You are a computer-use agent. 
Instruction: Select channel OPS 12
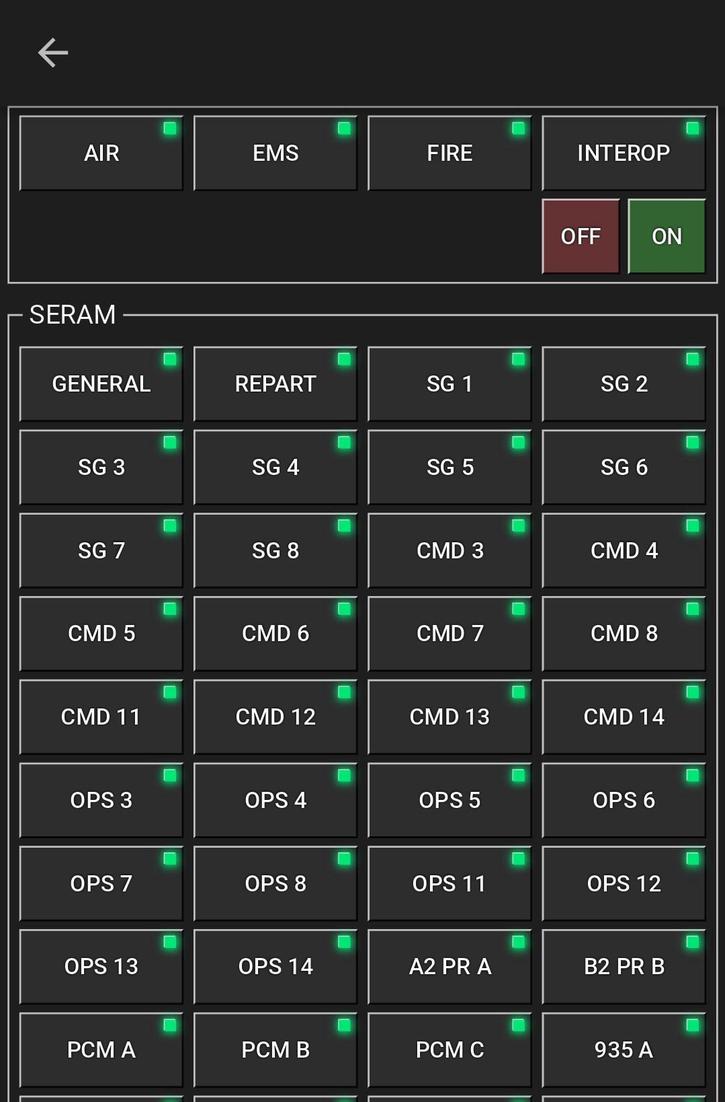click(623, 882)
